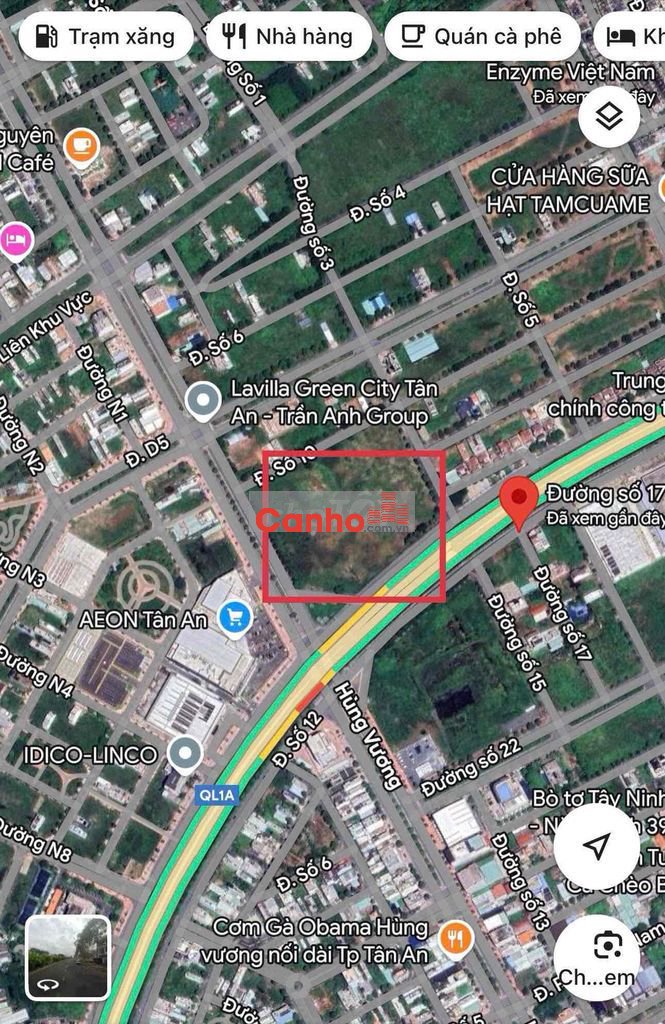Screen dimensions: 665x1024
Task: Tap the pink hotel marker
Action: [x=14, y=240]
